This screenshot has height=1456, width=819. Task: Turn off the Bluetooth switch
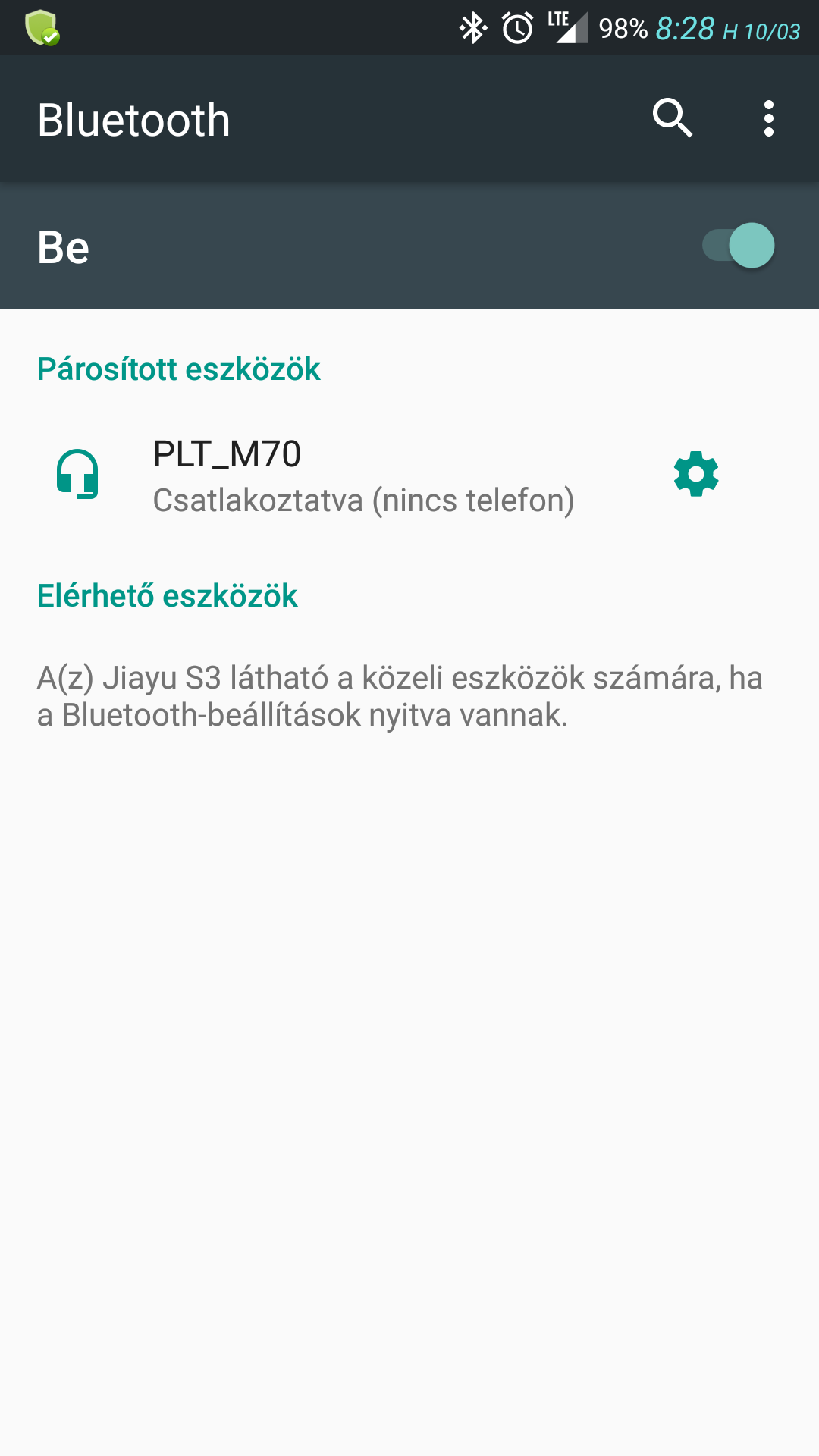click(738, 246)
